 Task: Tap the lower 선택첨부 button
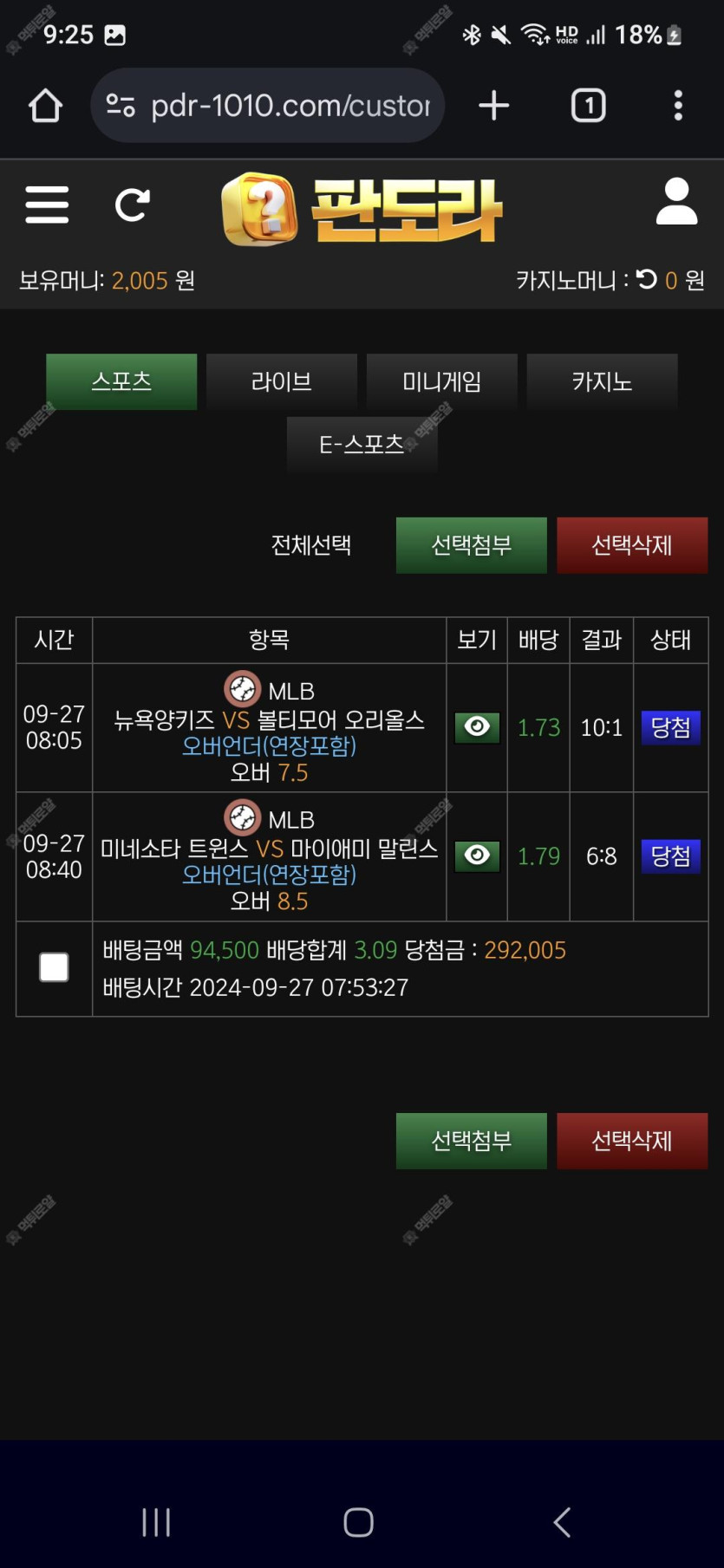point(471,1141)
